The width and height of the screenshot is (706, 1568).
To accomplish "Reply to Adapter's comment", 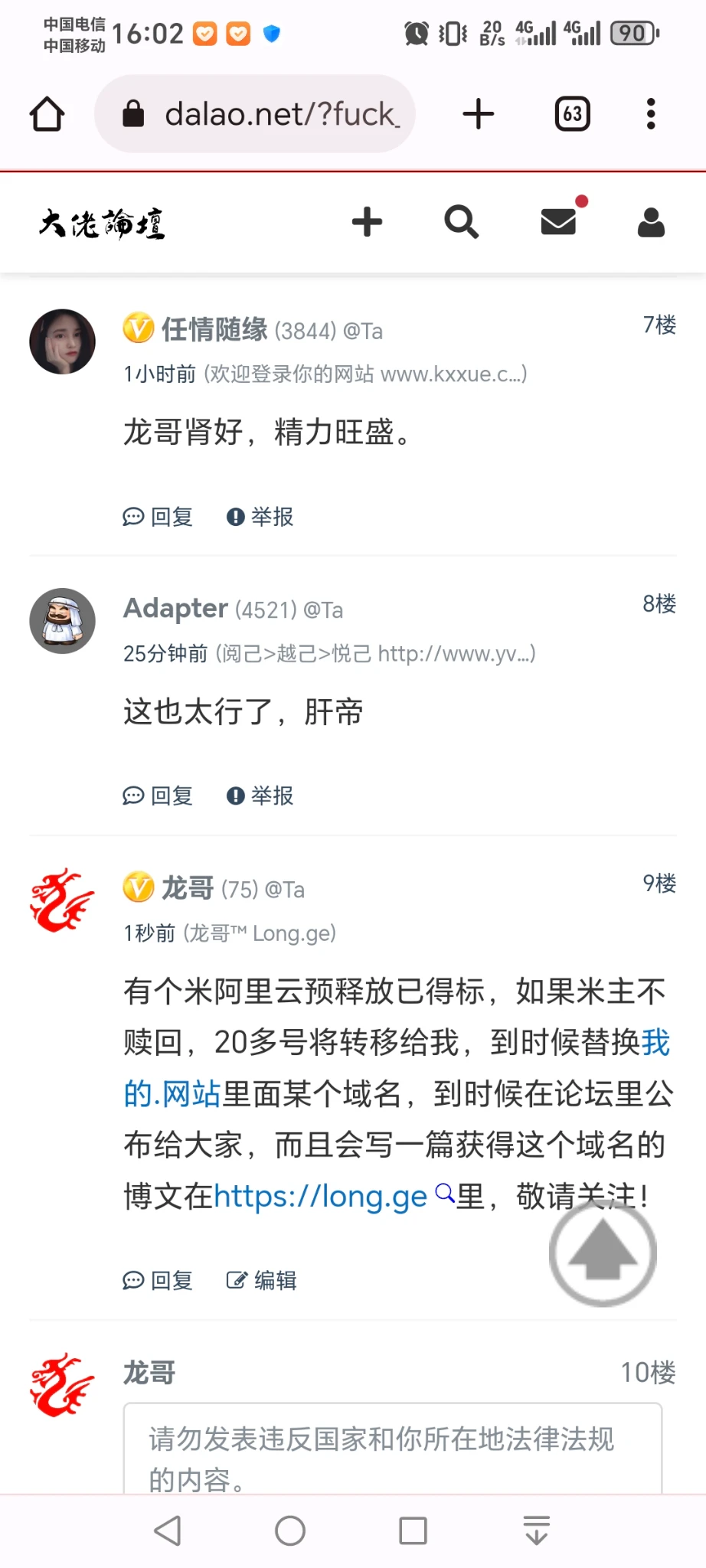I will [158, 796].
